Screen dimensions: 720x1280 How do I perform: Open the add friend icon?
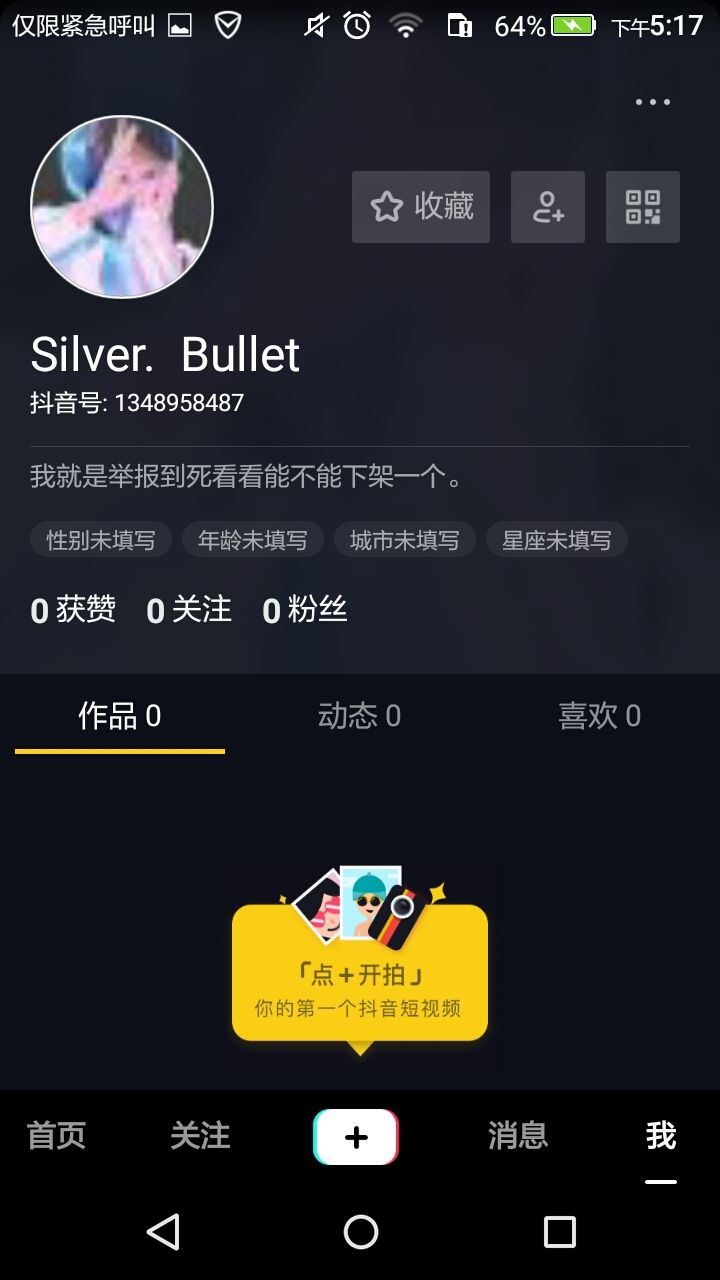548,207
